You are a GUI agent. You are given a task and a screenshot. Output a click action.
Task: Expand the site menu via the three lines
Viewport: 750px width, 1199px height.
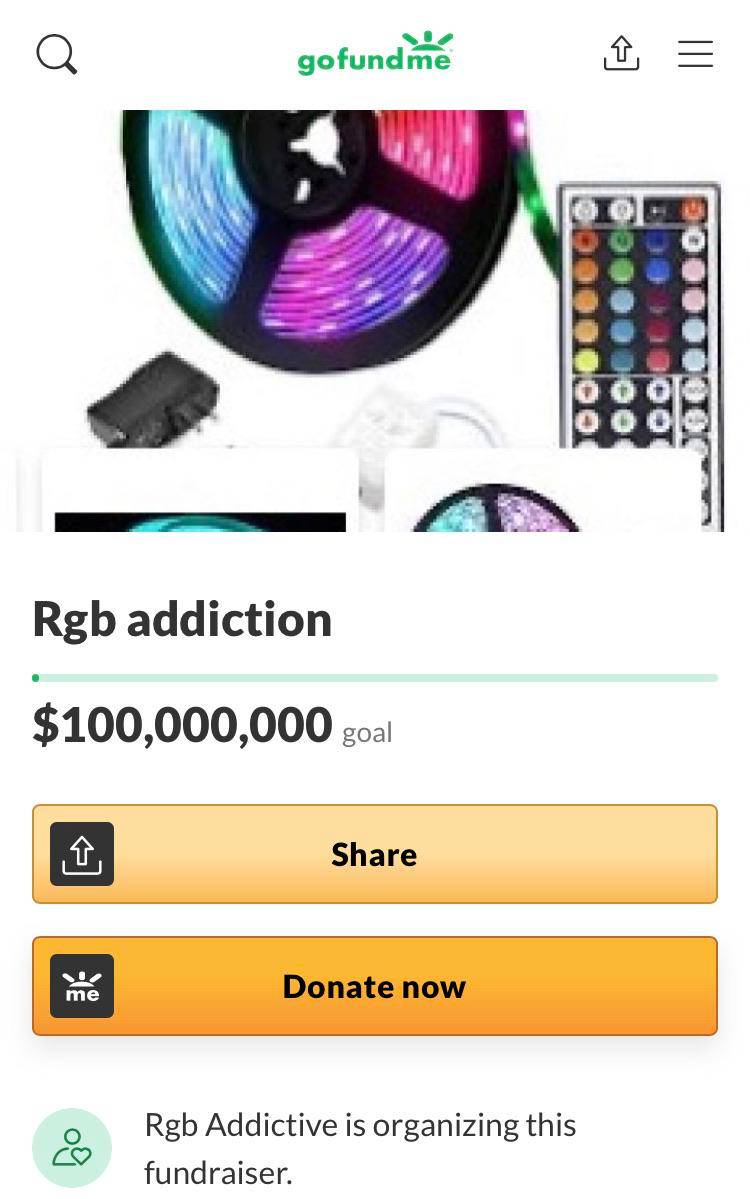point(695,54)
